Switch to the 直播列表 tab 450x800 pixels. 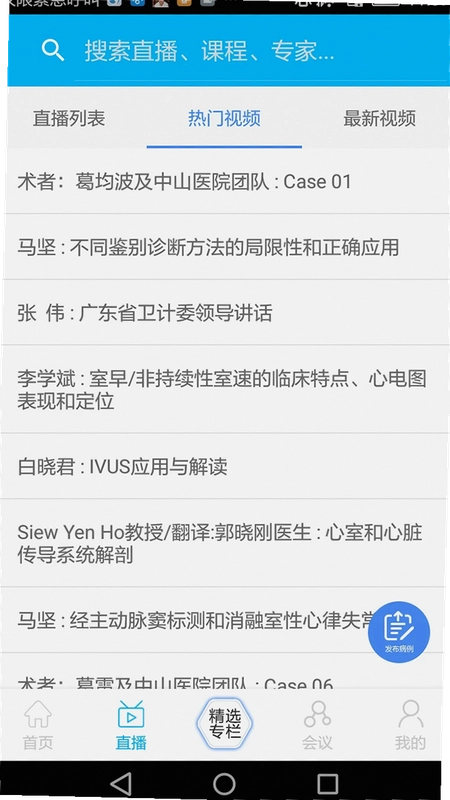pyautogui.click(x=69, y=118)
